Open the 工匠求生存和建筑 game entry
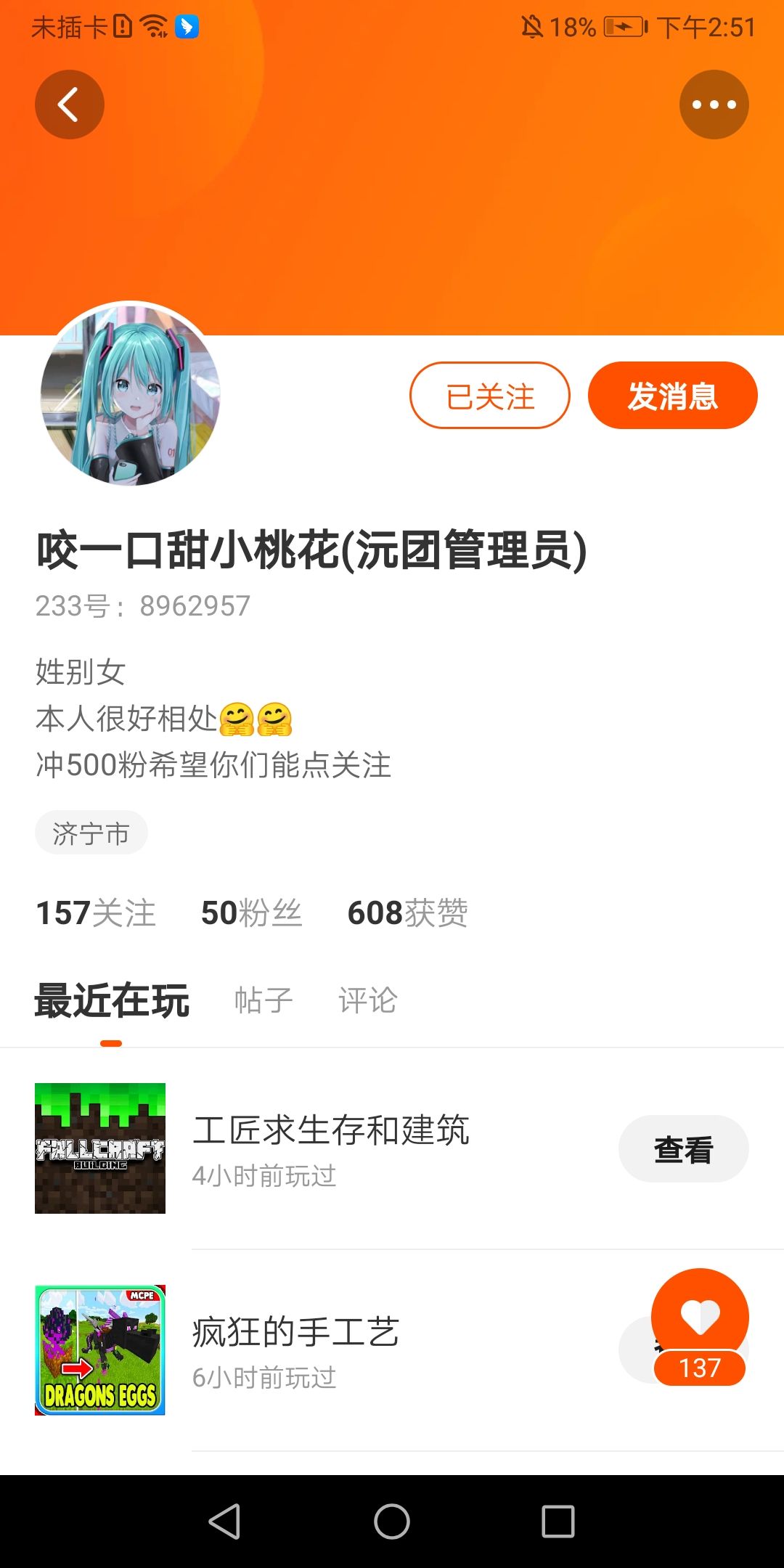This screenshot has width=784, height=1568. click(392, 1148)
